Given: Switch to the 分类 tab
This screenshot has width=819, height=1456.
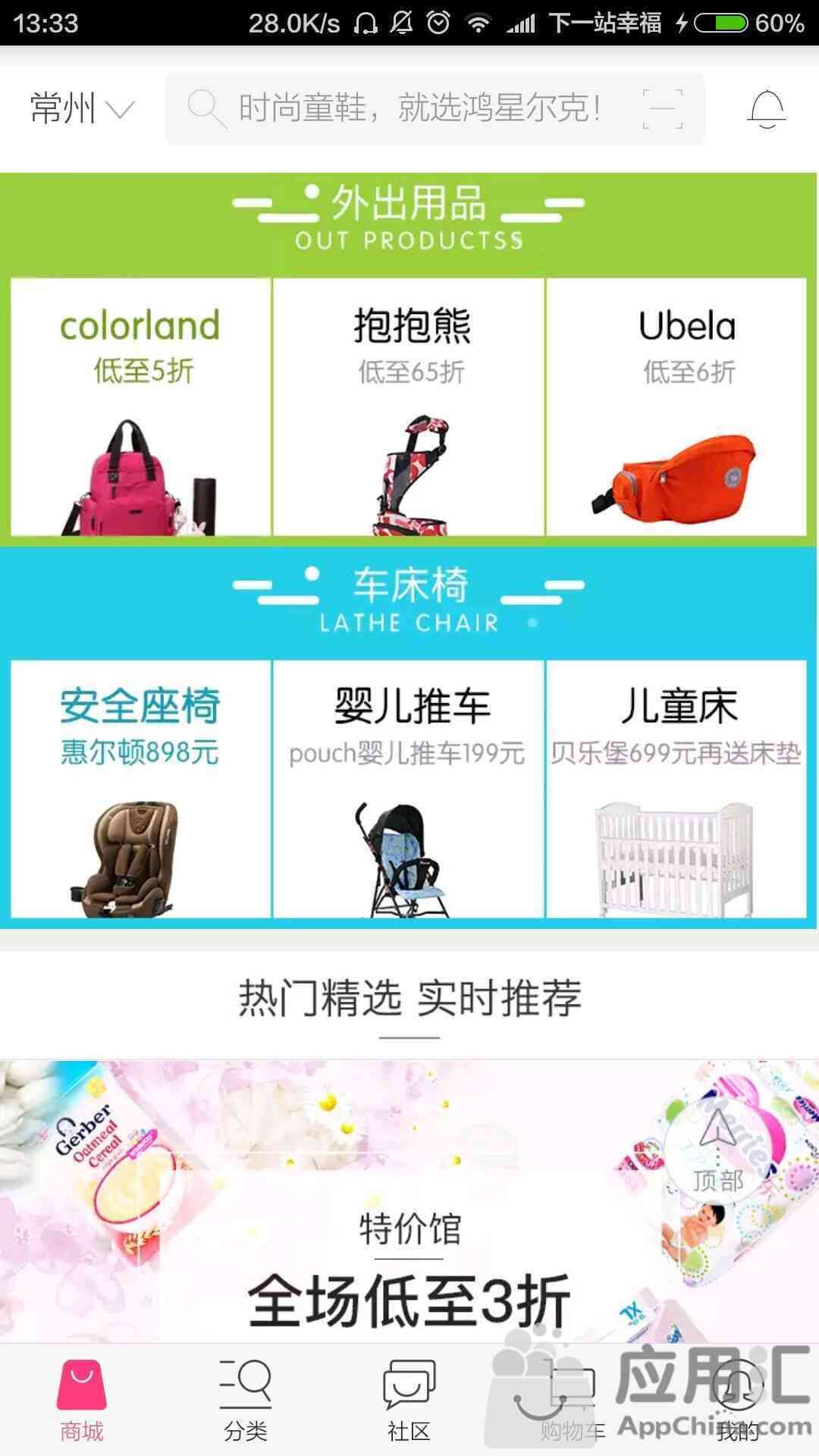Looking at the screenshot, I should tap(246, 1401).
